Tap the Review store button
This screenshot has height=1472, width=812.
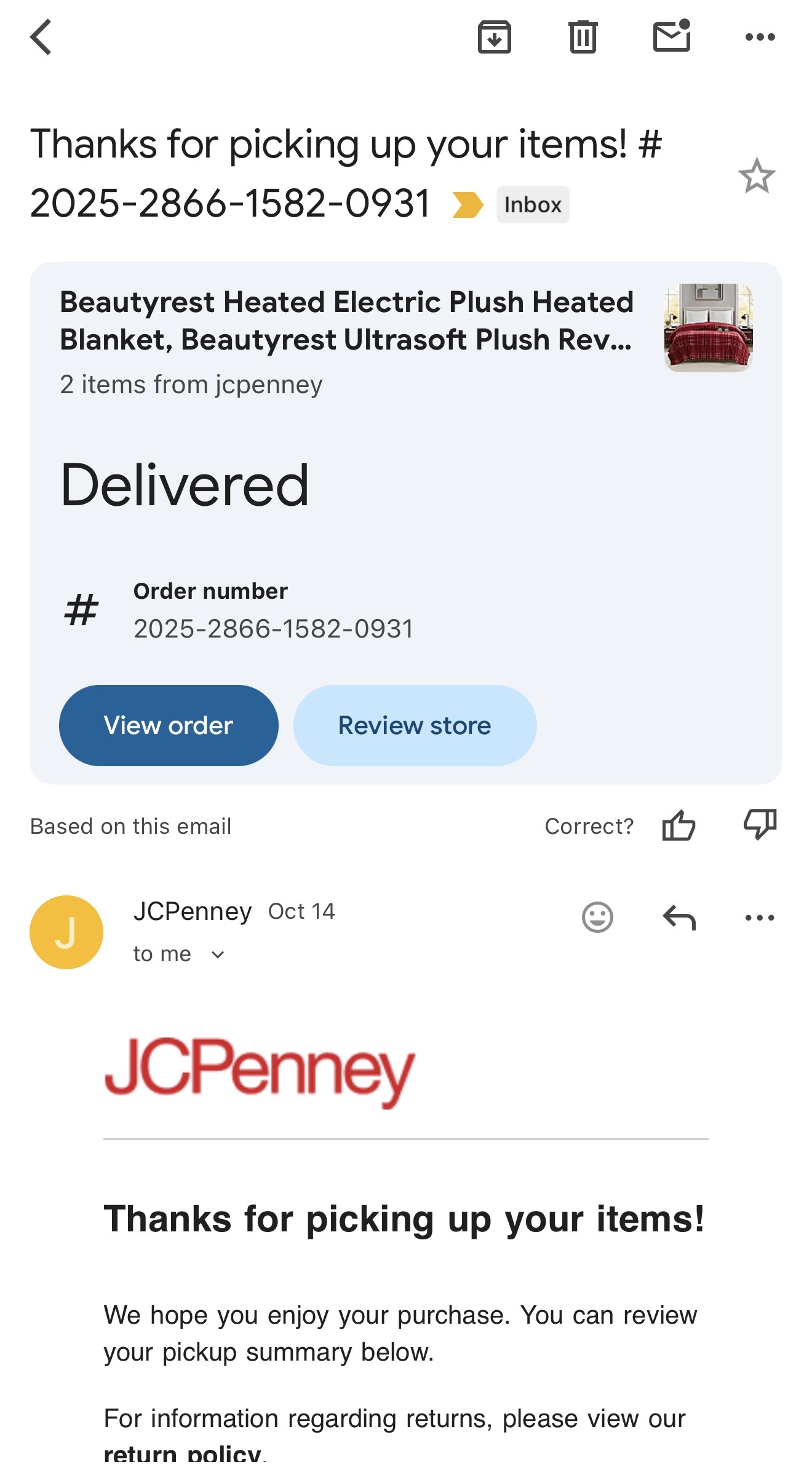click(415, 726)
